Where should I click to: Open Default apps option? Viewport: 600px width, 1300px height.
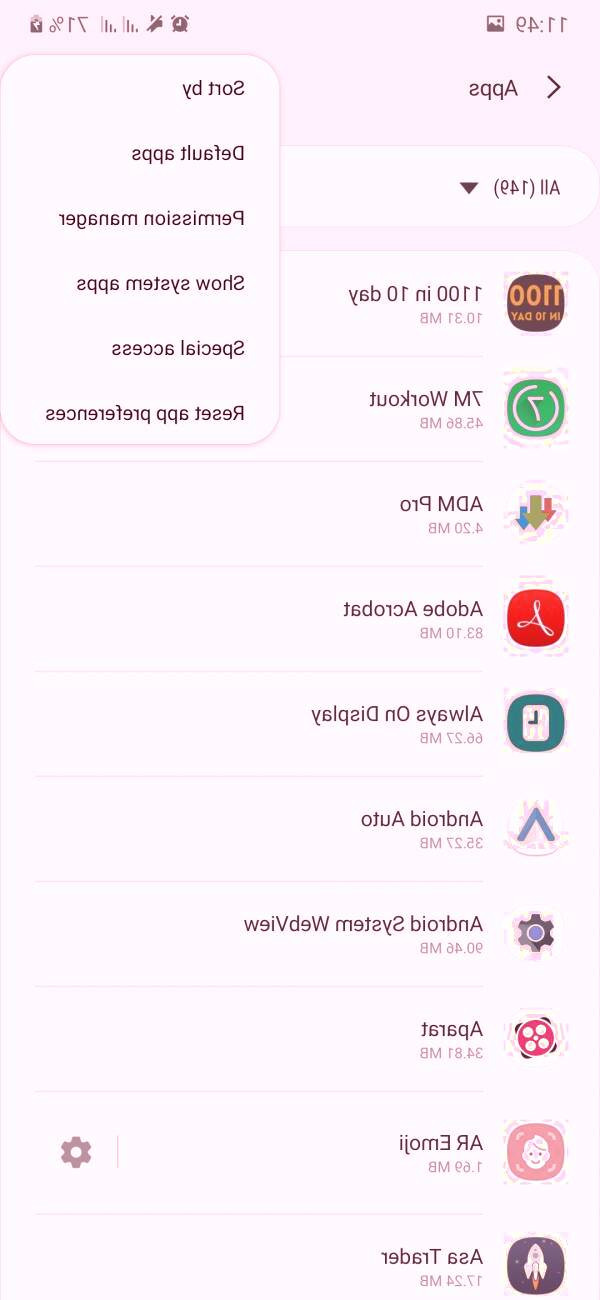[x=188, y=154]
